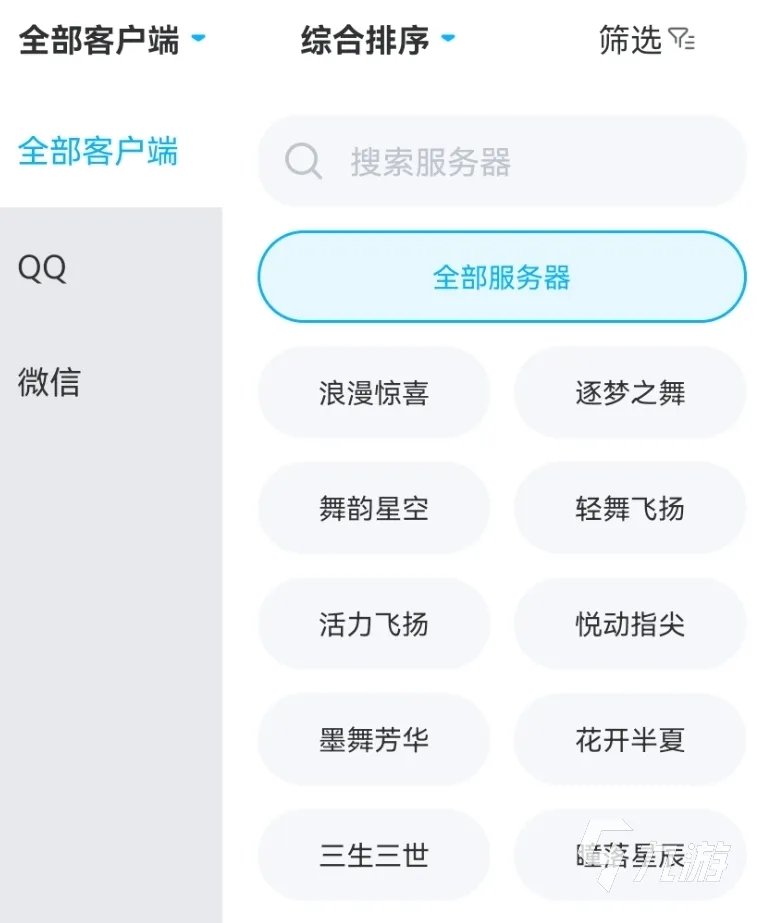Select the 墨舞芳华 server
The image size is (771, 923).
pos(373,740)
